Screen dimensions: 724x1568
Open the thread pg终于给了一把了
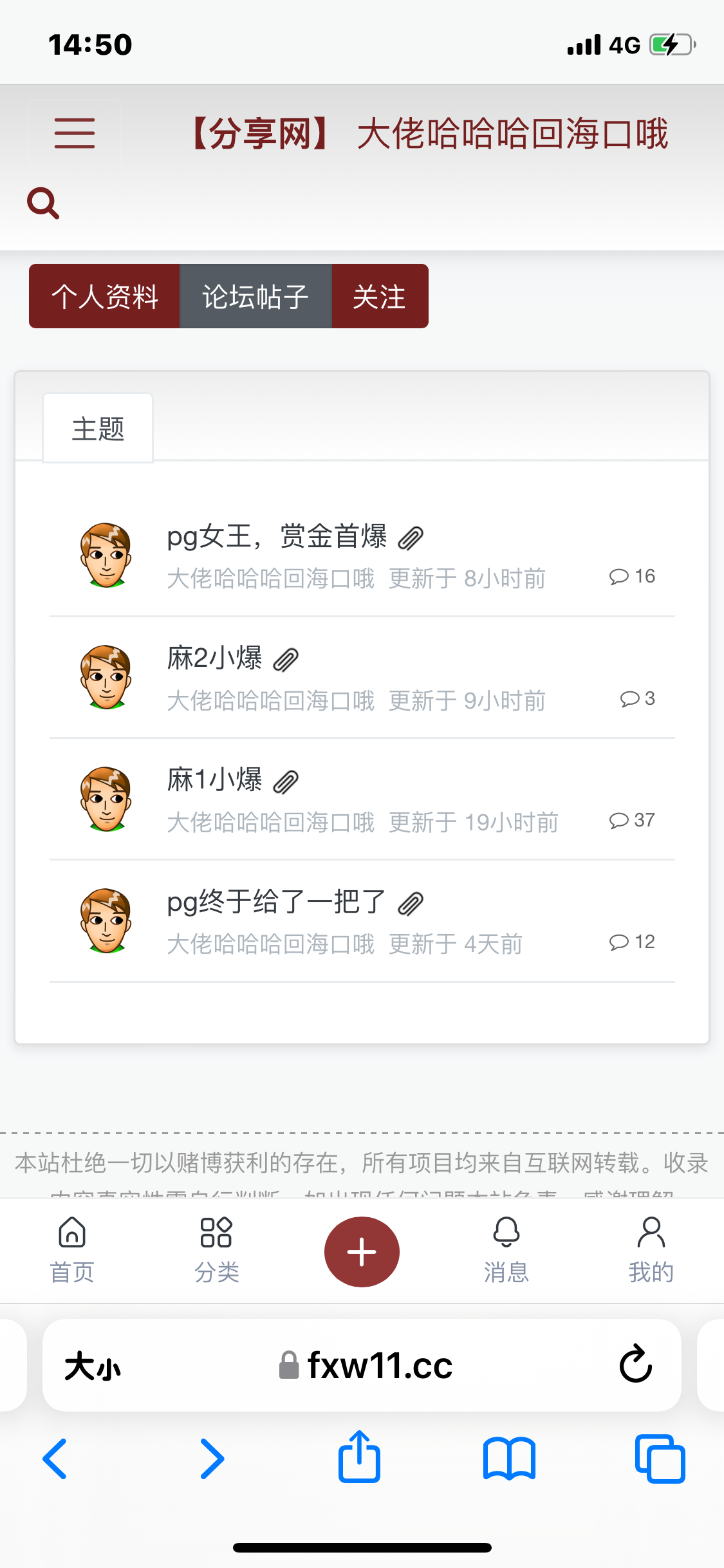[274, 901]
